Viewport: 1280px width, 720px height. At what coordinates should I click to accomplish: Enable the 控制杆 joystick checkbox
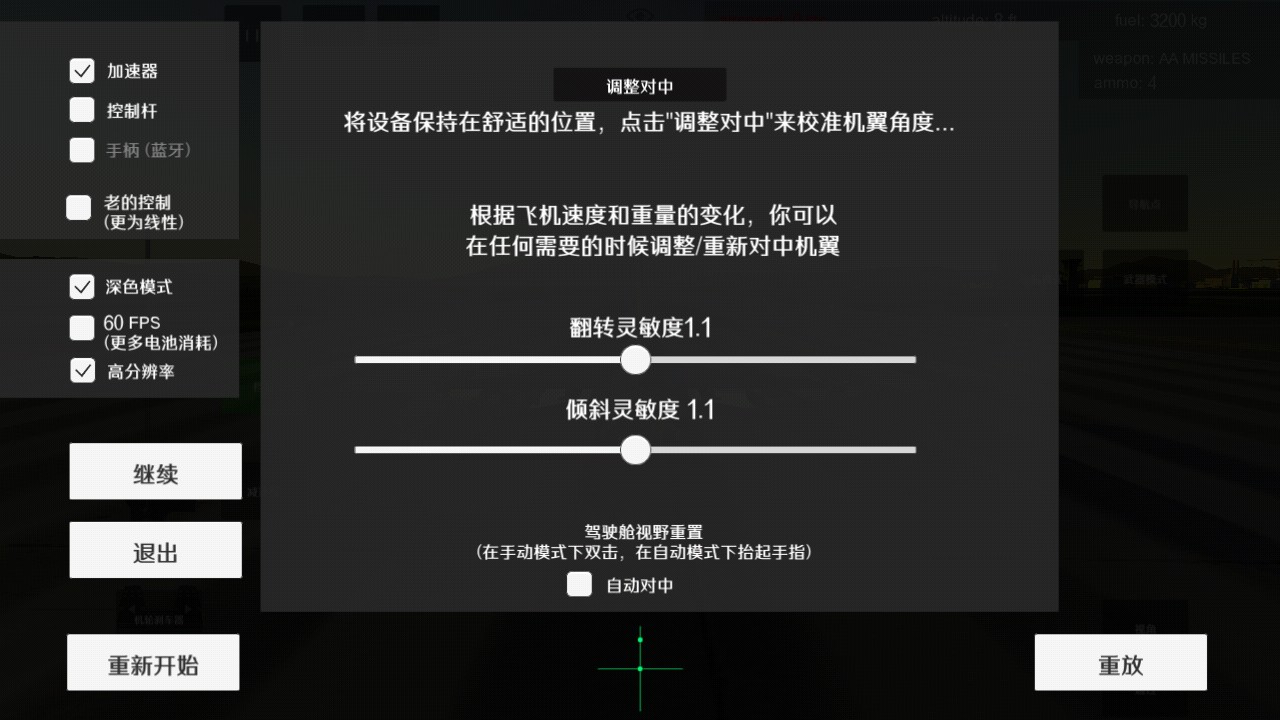[82, 110]
